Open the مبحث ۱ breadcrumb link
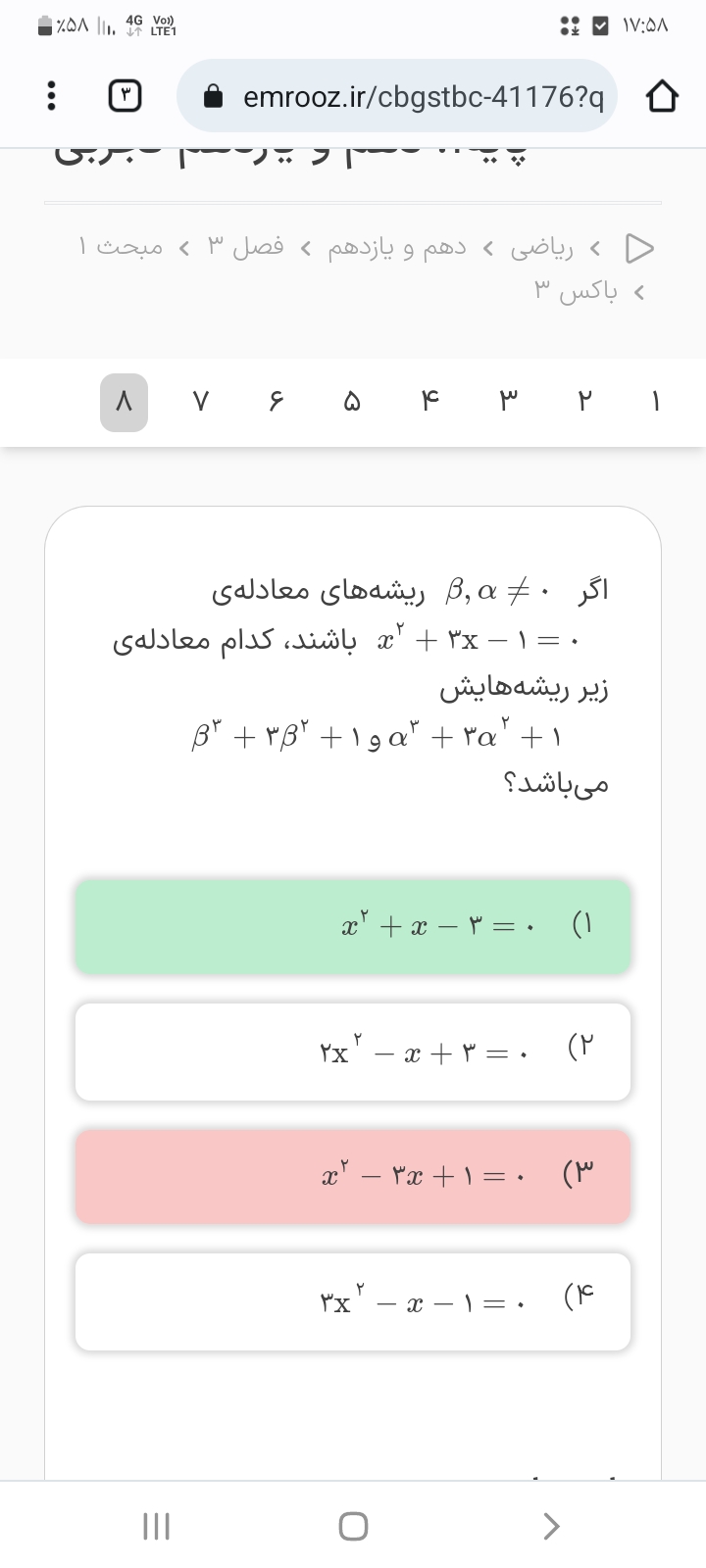 pyautogui.click(x=120, y=247)
